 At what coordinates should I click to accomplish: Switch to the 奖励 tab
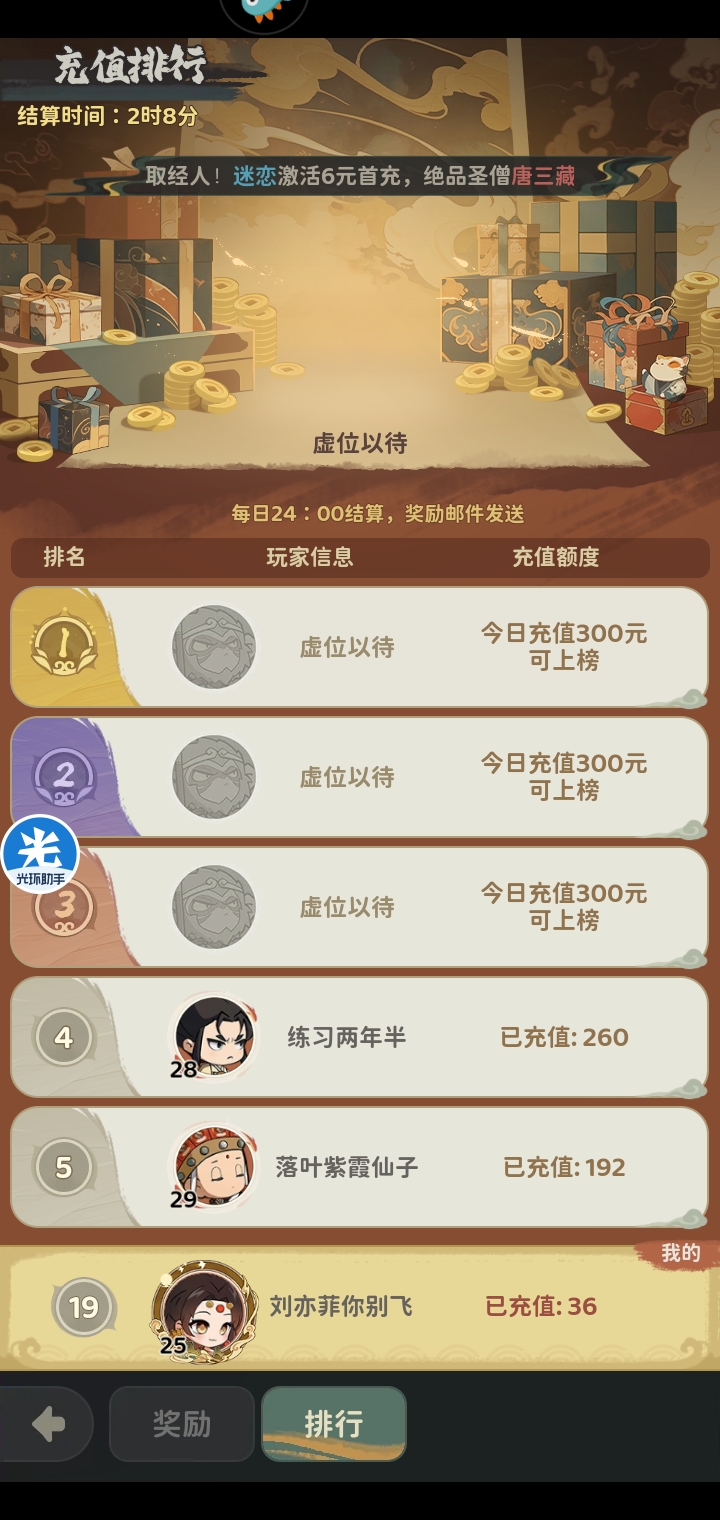[182, 1424]
